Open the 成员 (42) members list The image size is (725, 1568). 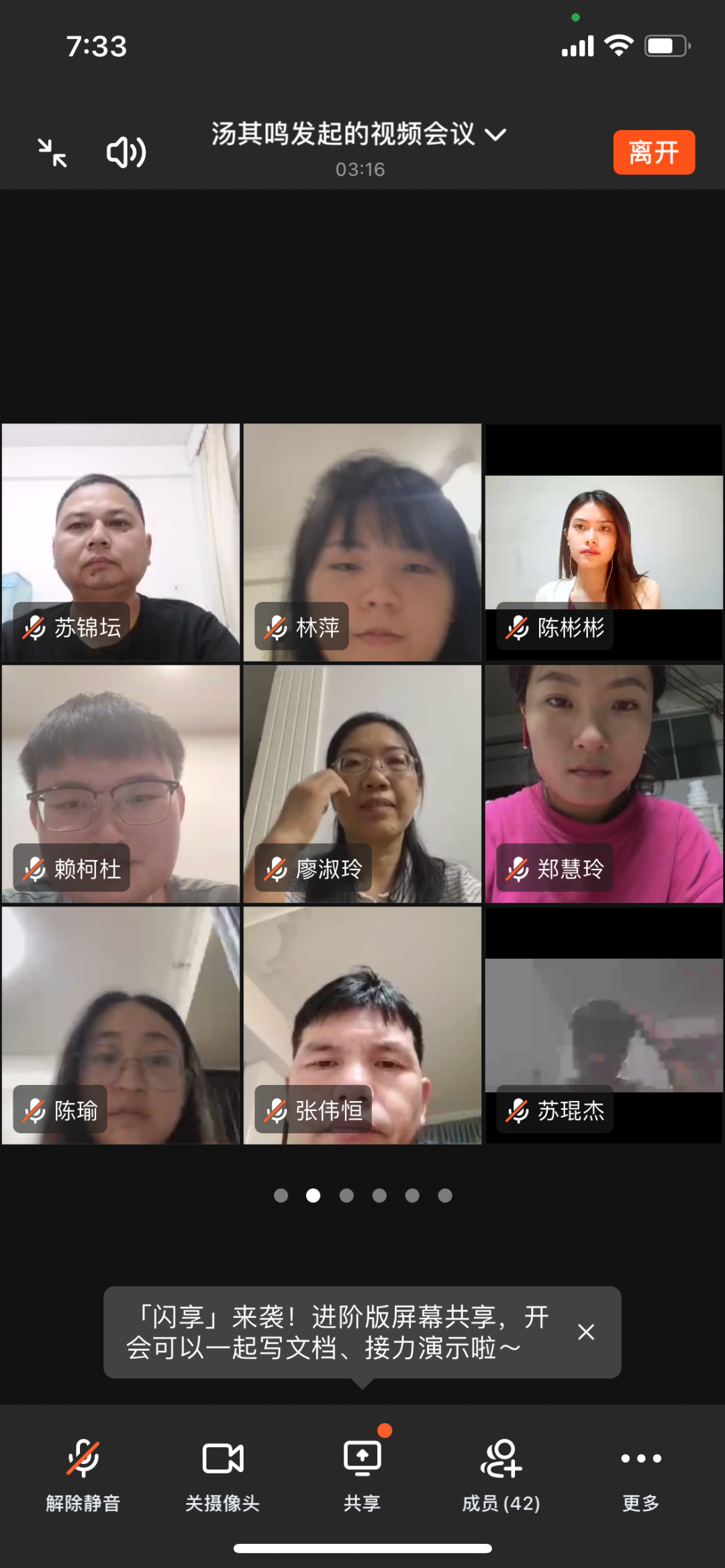tap(501, 1473)
